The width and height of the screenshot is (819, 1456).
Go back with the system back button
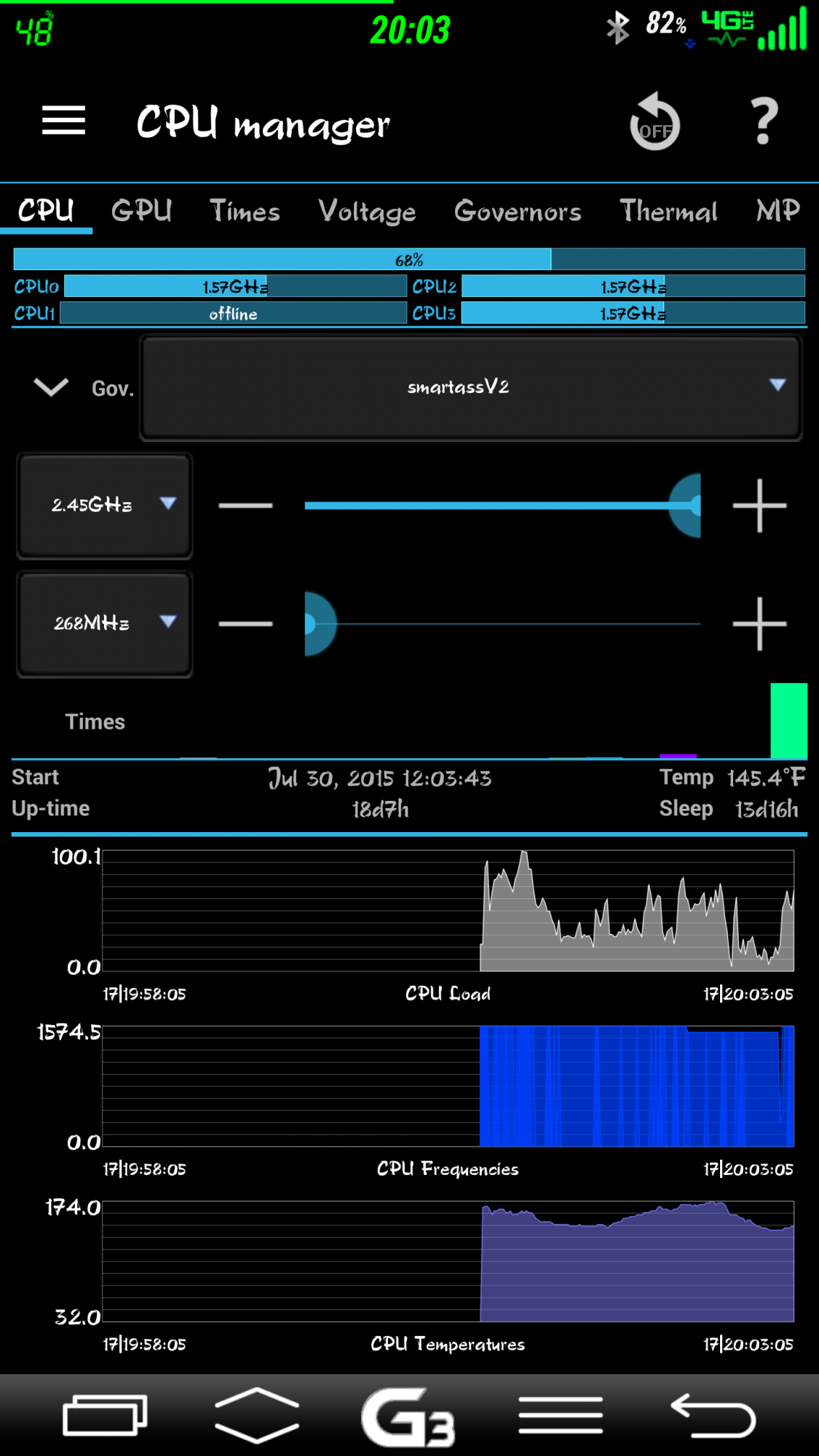(x=713, y=1415)
